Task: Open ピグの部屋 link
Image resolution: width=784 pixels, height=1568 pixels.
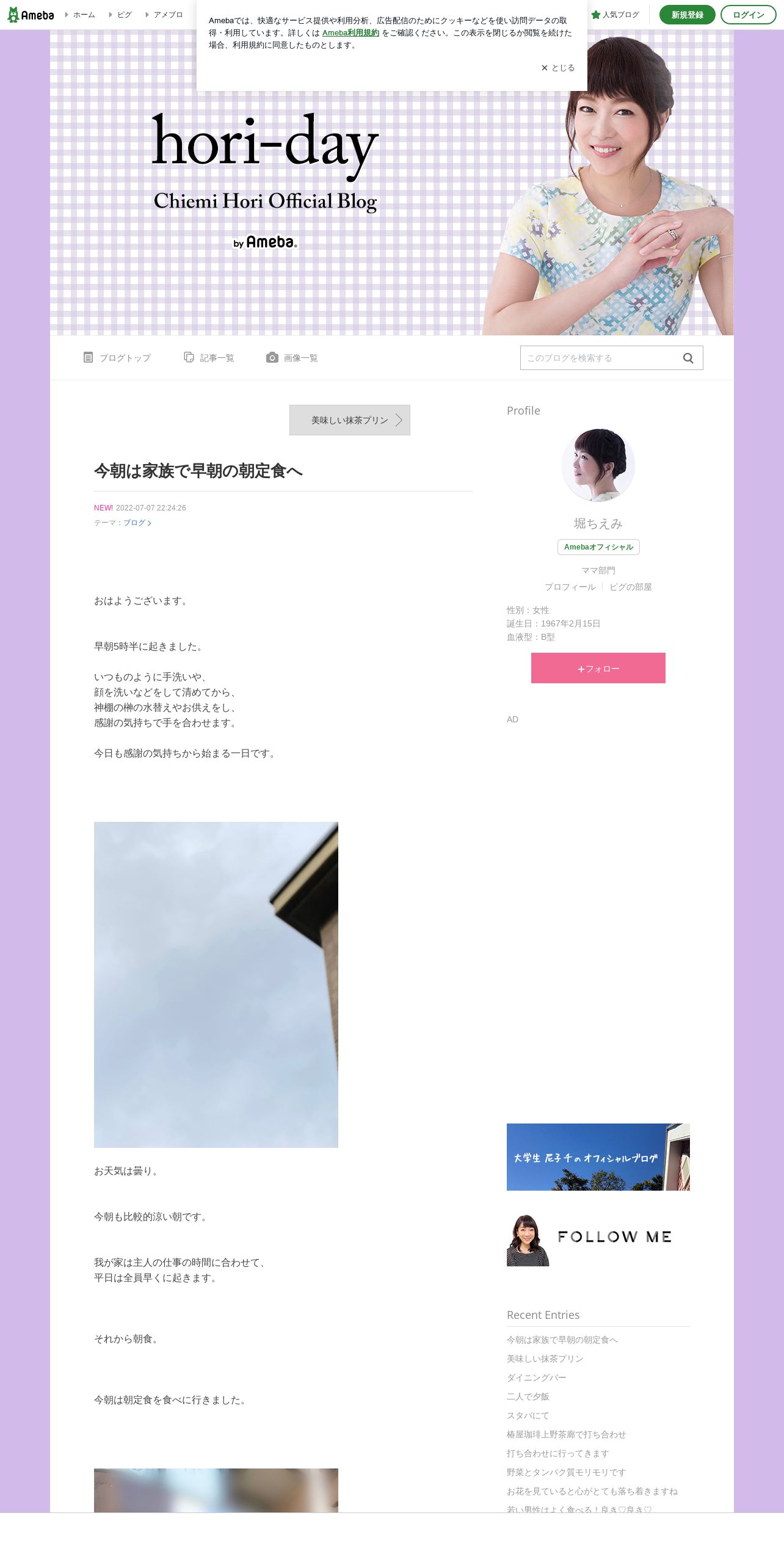Action: pyautogui.click(x=631, y=587)
